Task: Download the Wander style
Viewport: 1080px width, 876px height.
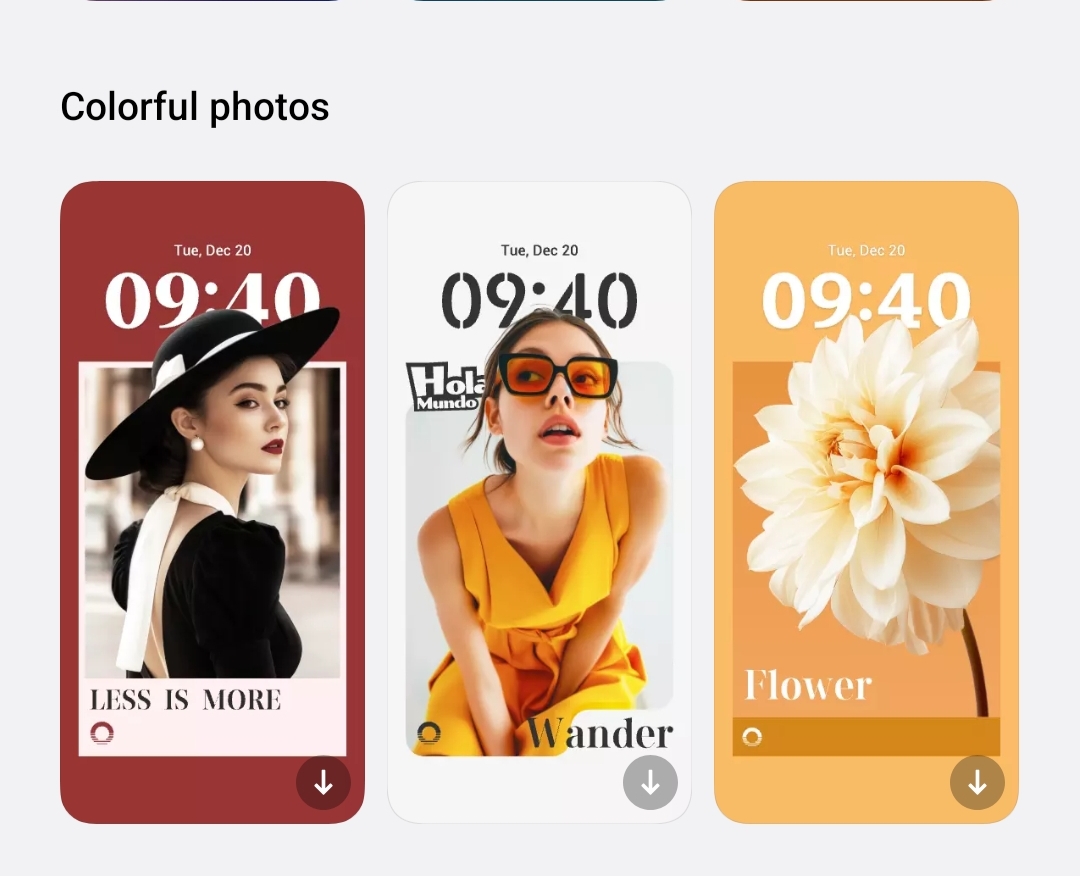Action: [650, 783]
